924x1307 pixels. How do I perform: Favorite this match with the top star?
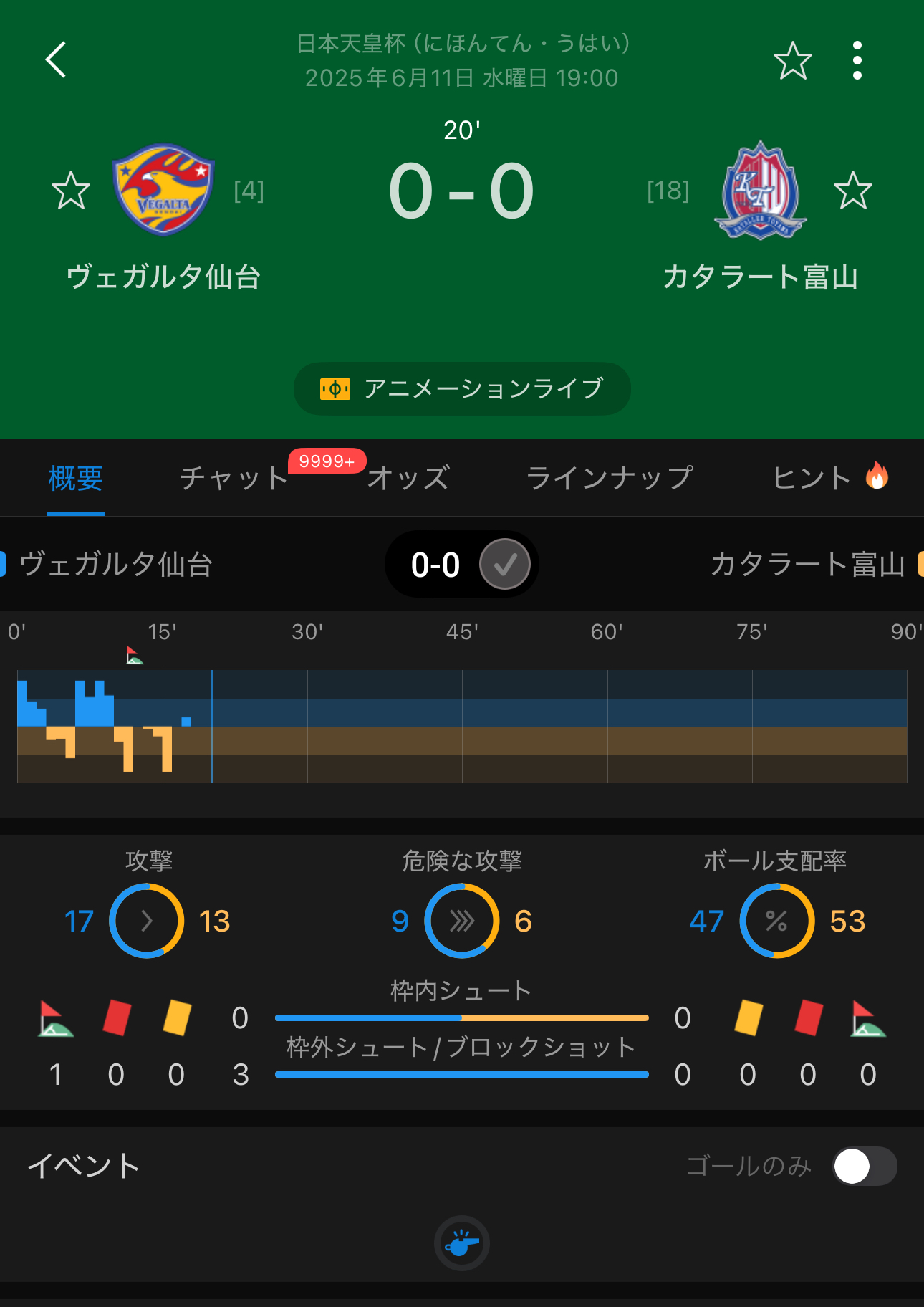pos(792,60)
